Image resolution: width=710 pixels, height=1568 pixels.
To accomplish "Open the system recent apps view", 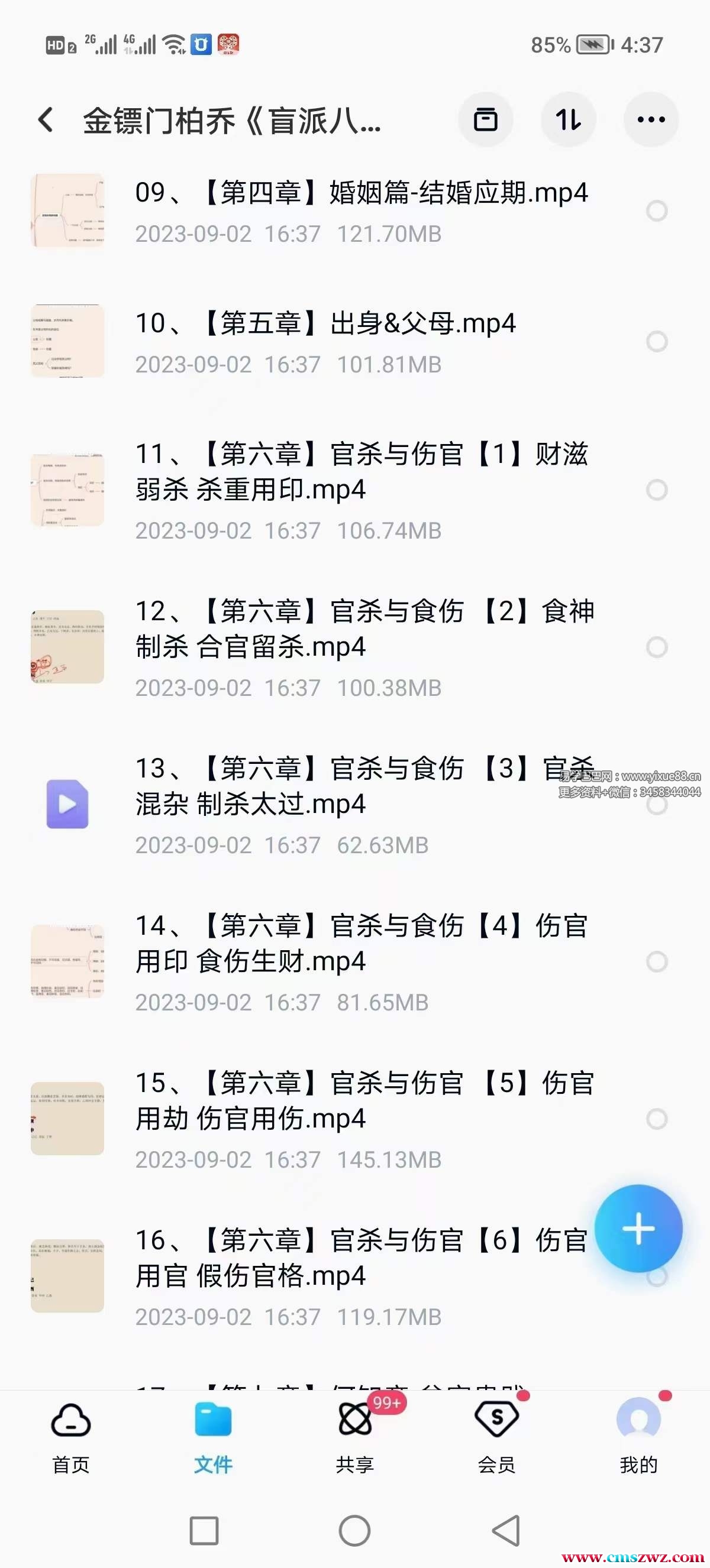I will (204, 1530).
